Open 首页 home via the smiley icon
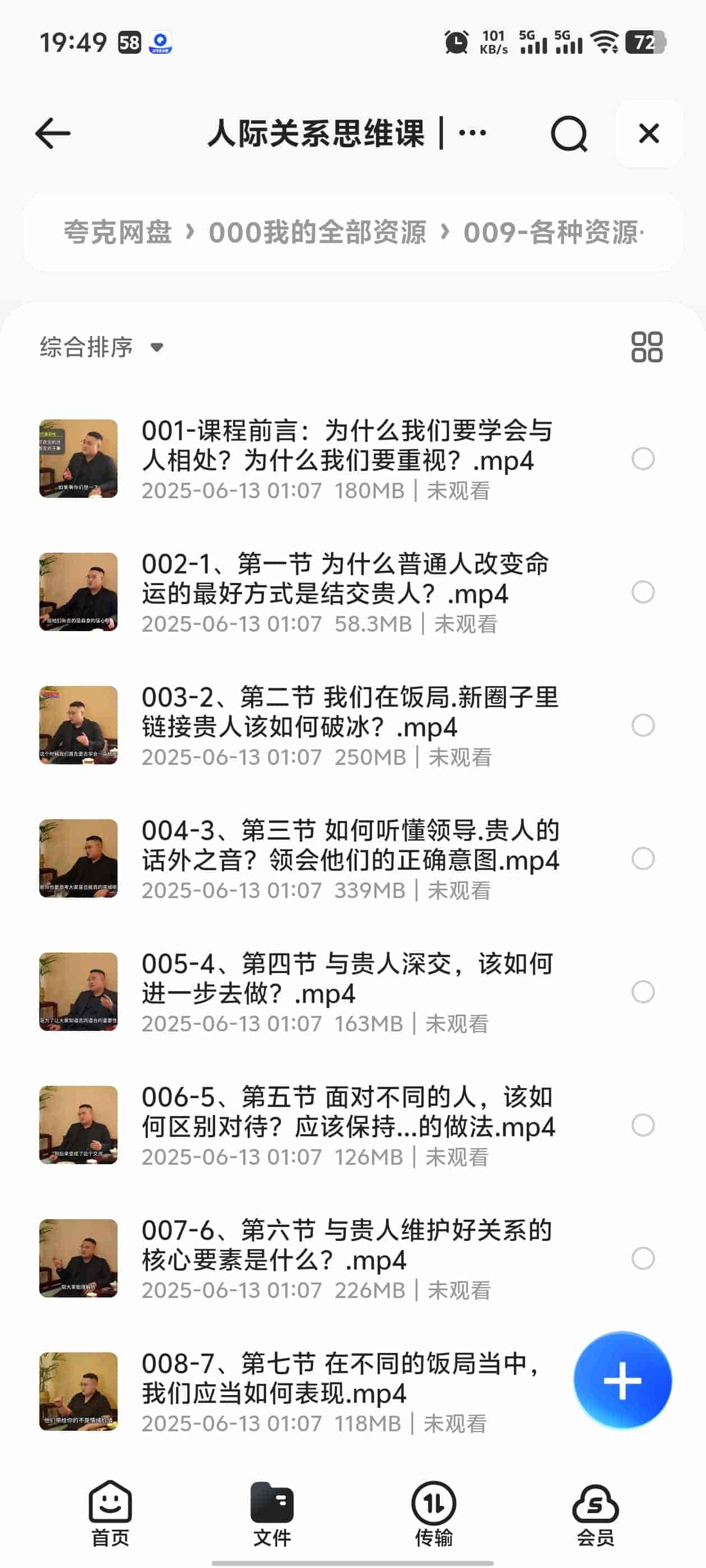This screenshot has width=706, height=1568. click(110, 1510)
